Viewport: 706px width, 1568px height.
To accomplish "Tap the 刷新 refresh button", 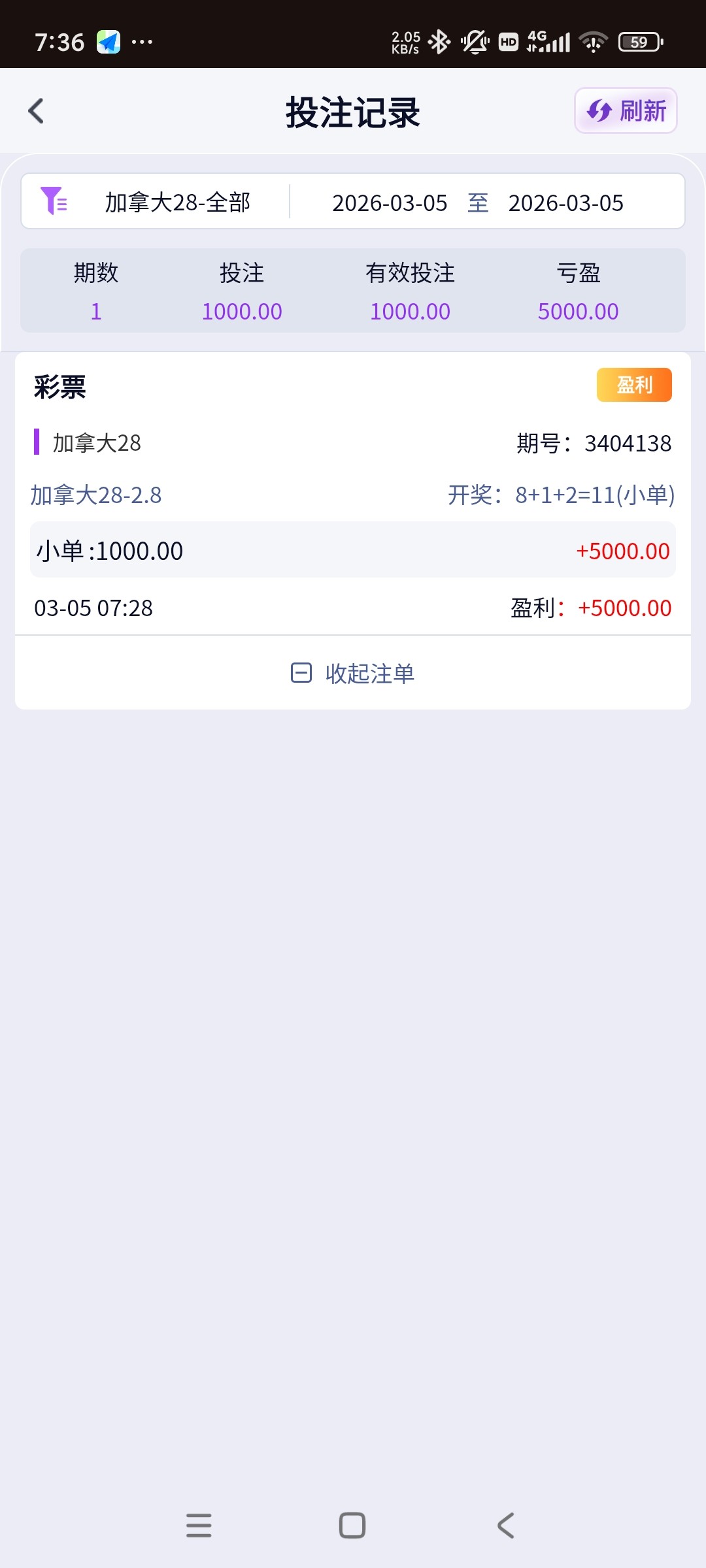I will (626, 111).
